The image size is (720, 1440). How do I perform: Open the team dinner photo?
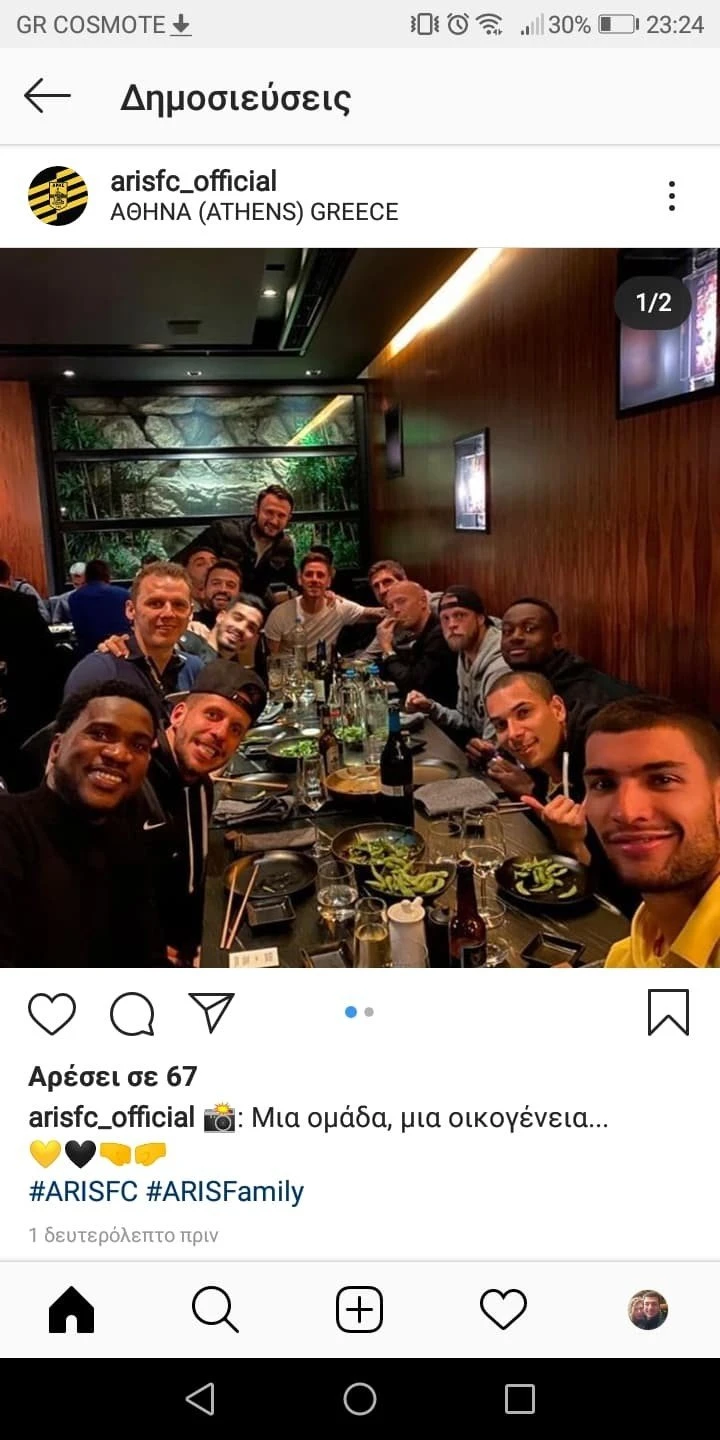360,608
